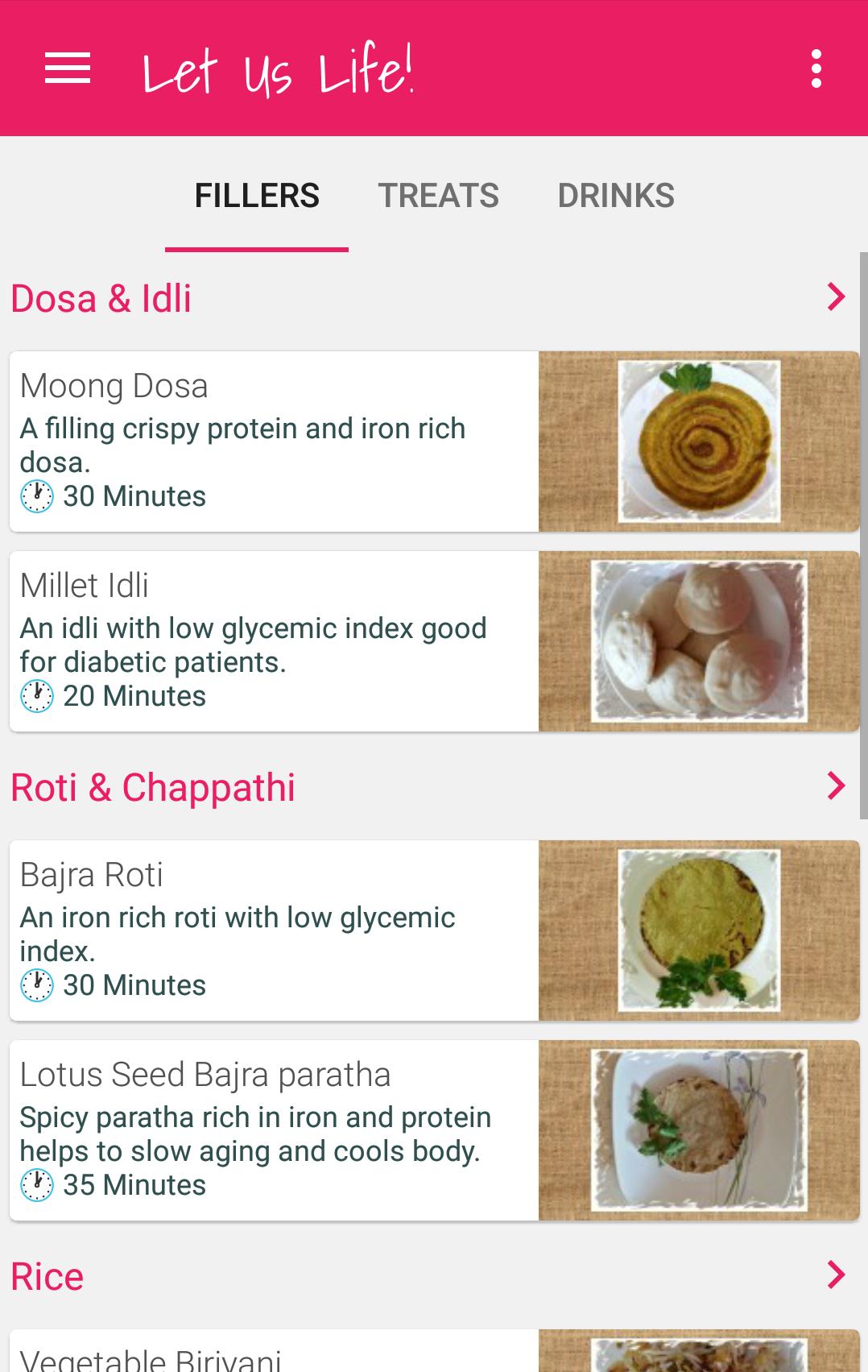This screenshot has width=868, height=1372.
Task: Click the clock icon on Bajra Roti card
Action: (36, 984)
